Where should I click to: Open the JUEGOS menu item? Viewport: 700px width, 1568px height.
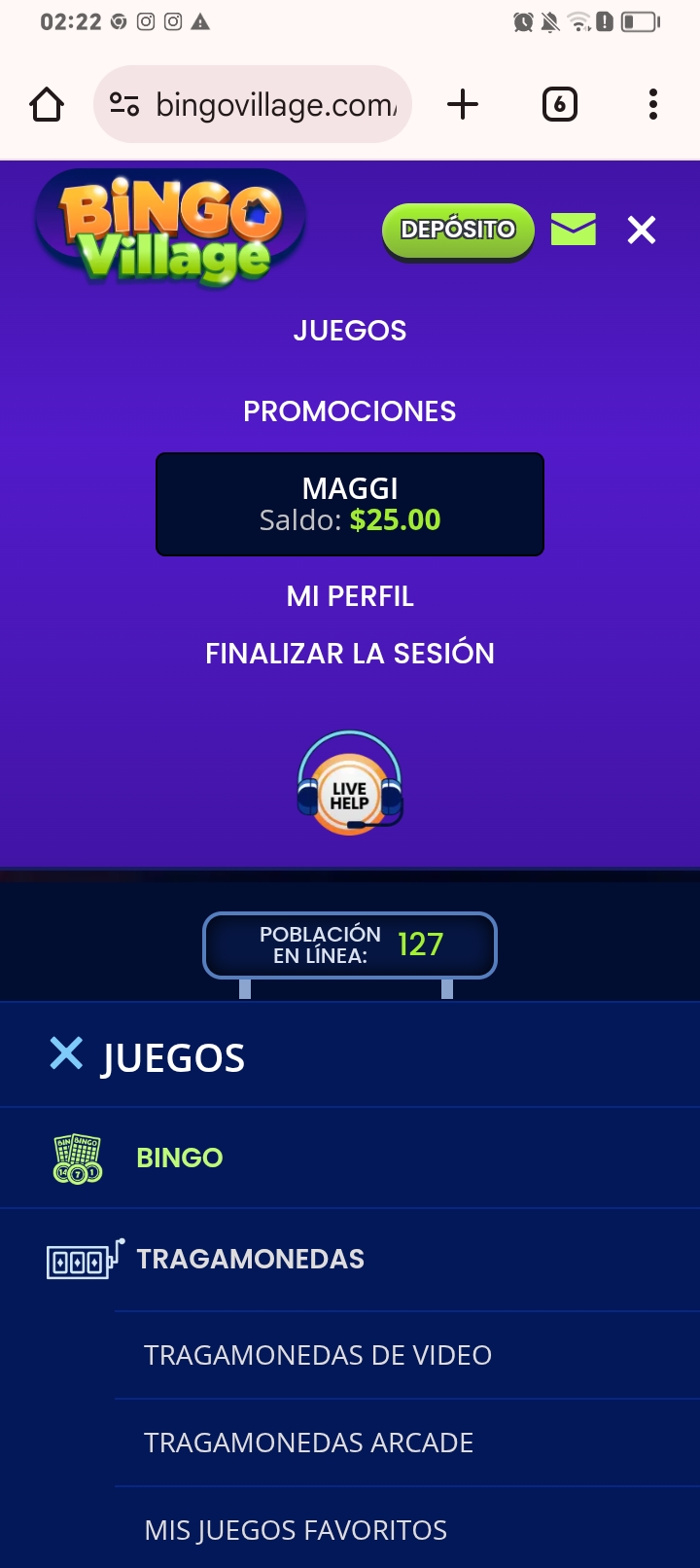click(x=350, y=330)
